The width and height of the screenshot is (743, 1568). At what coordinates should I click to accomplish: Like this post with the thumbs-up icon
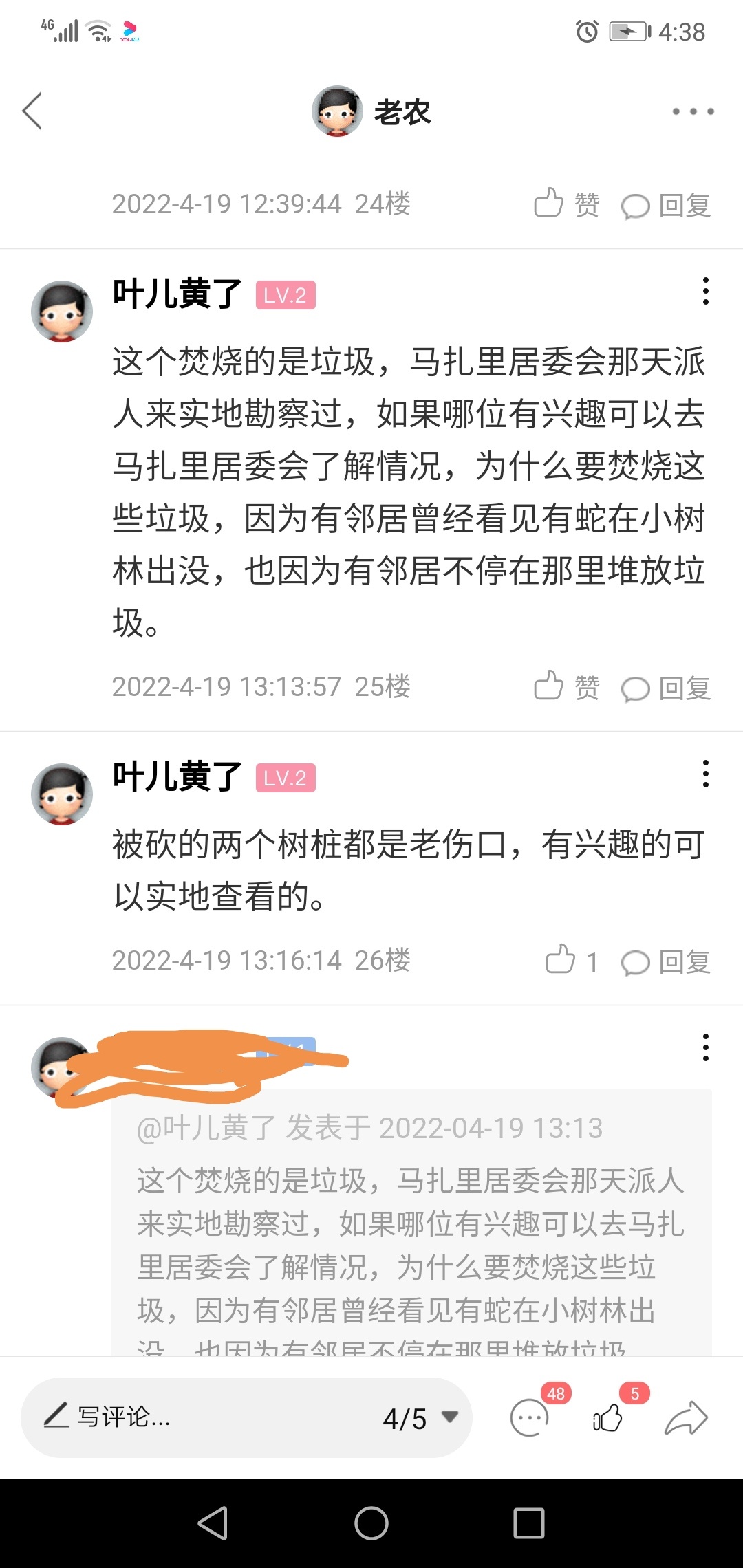(x=608, y=1417)
